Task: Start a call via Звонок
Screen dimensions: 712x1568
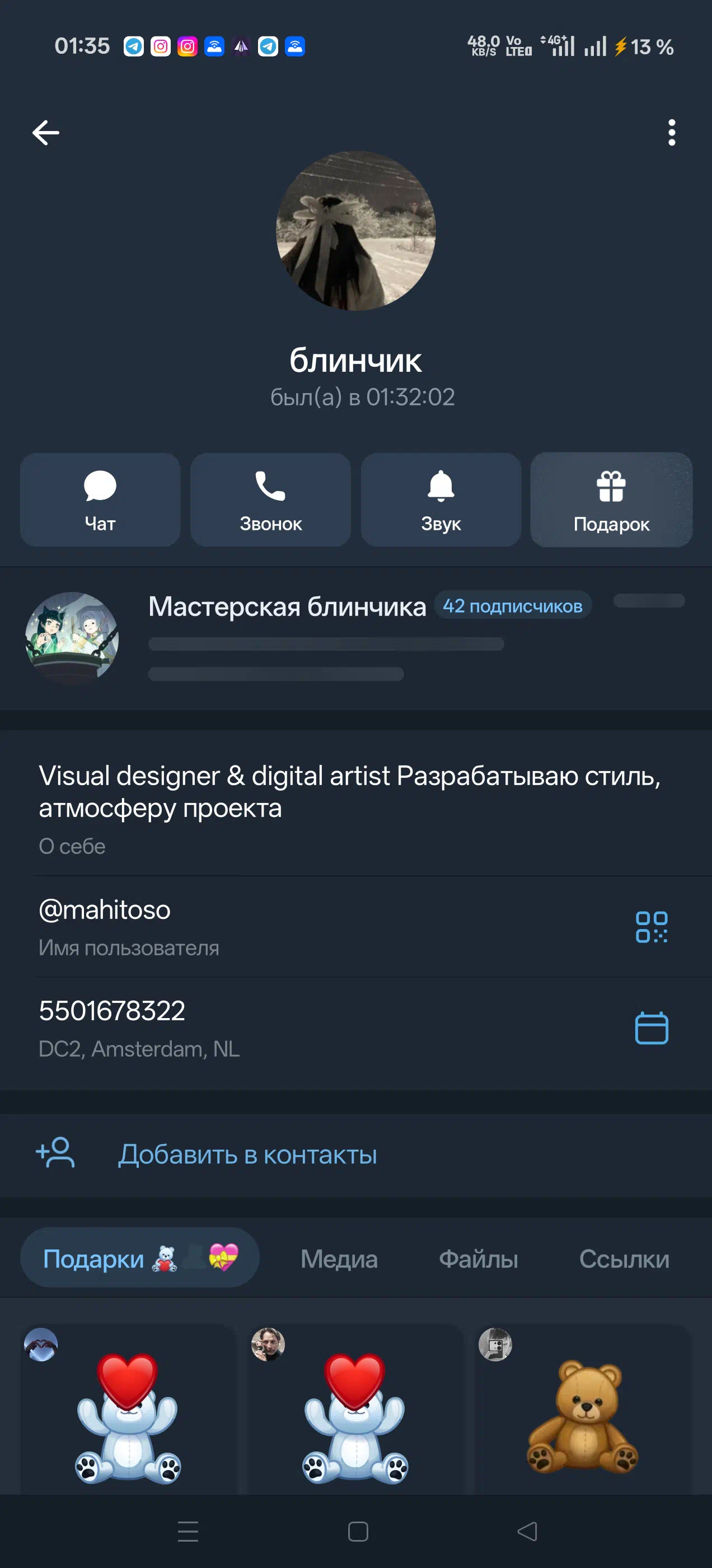Action: (271, 500)
